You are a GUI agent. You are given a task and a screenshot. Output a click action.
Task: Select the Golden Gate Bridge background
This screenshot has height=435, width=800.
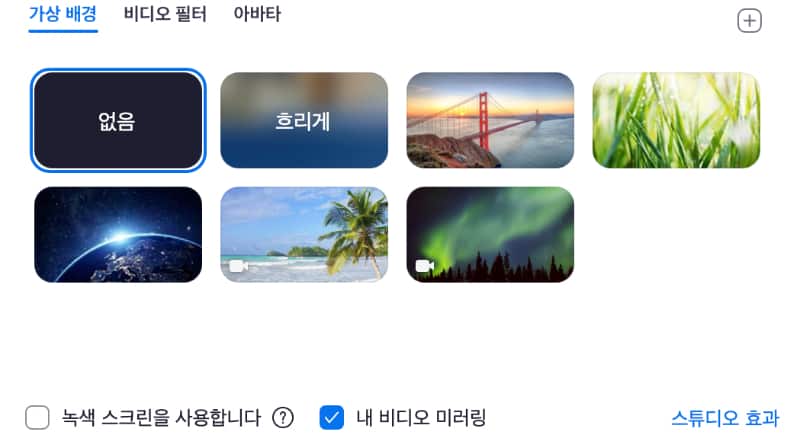click(490, 121)
